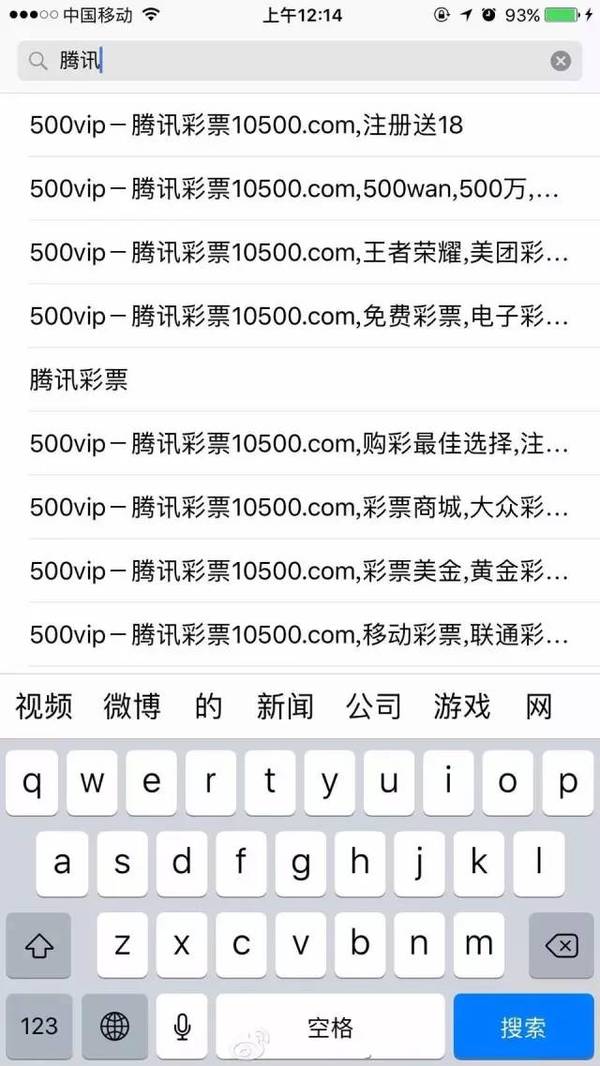Tap the search field containing 腾讯
The image size is (600, 1066).
tap(300, 61)
